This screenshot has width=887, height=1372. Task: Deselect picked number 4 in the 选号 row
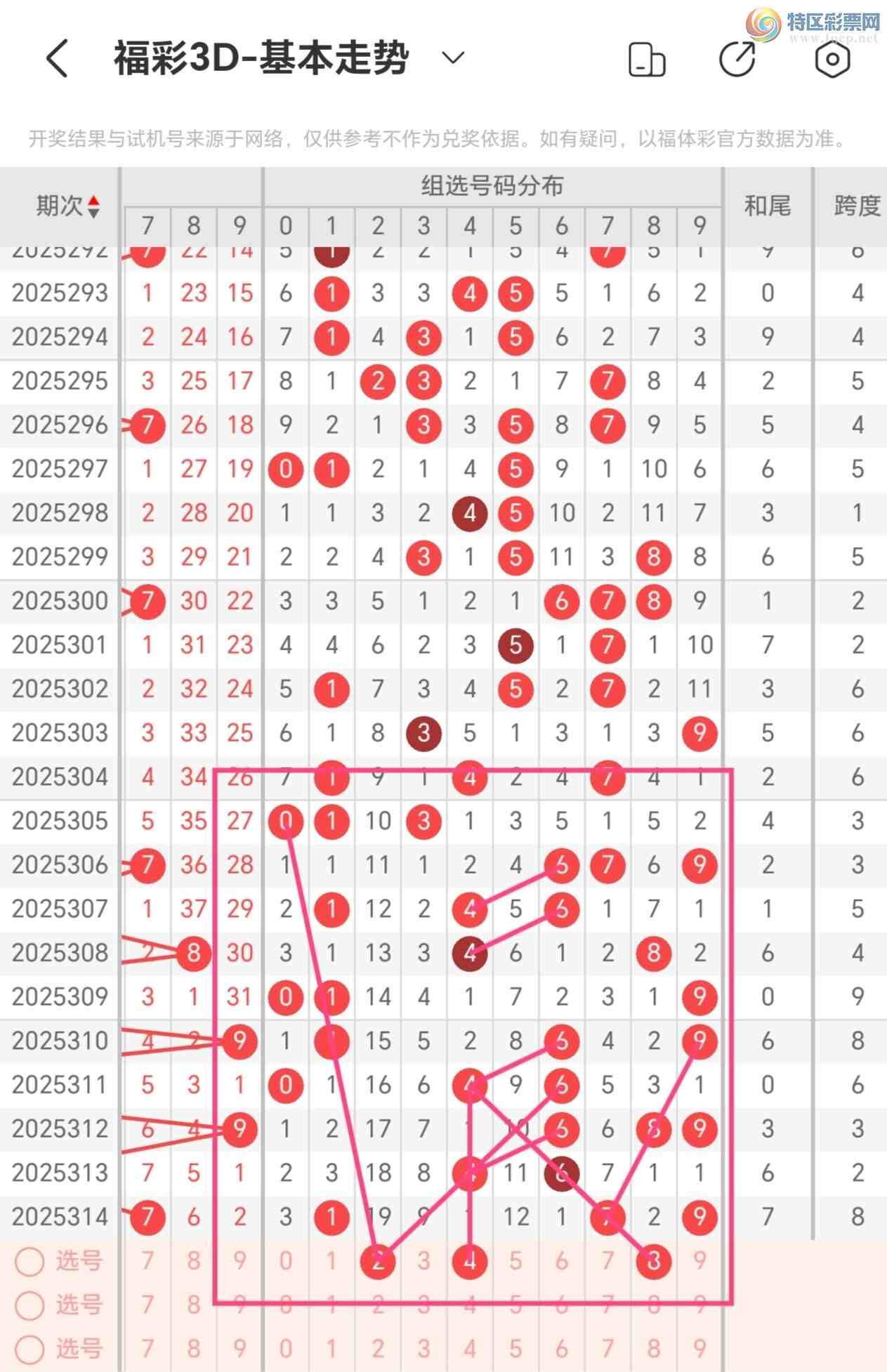click(x=470, y=1260)
